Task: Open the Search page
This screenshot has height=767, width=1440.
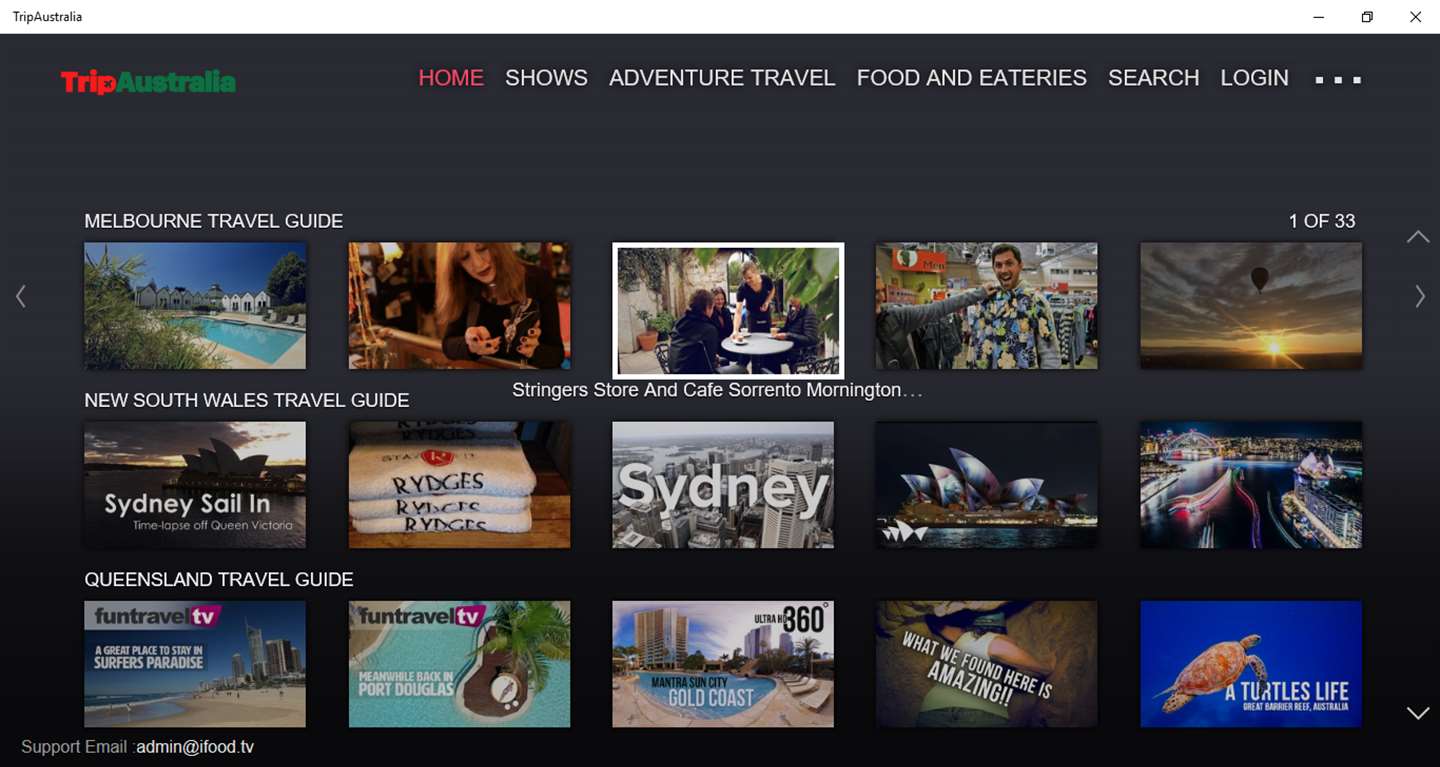Action: (1153, 78)
